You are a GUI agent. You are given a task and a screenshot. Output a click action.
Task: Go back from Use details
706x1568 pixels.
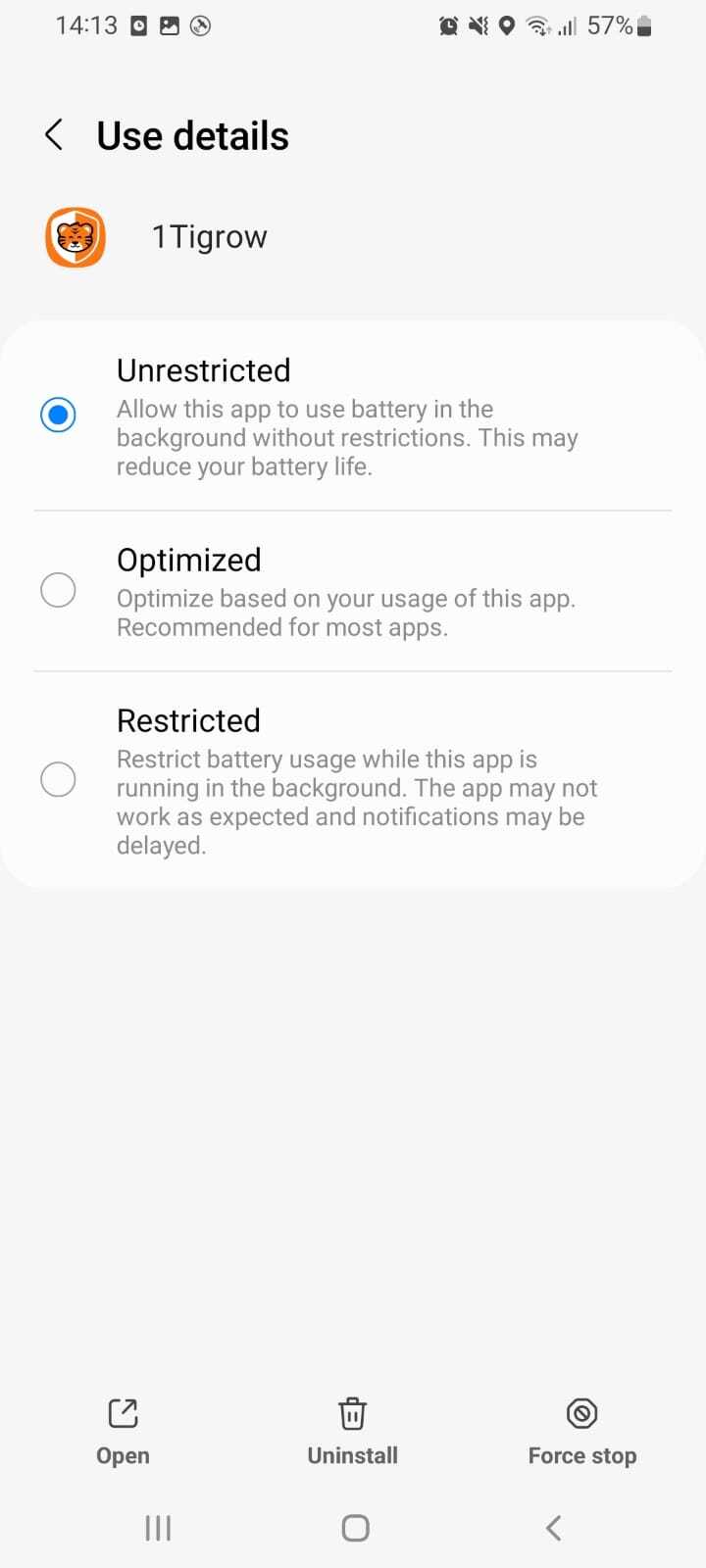point(54,135)
